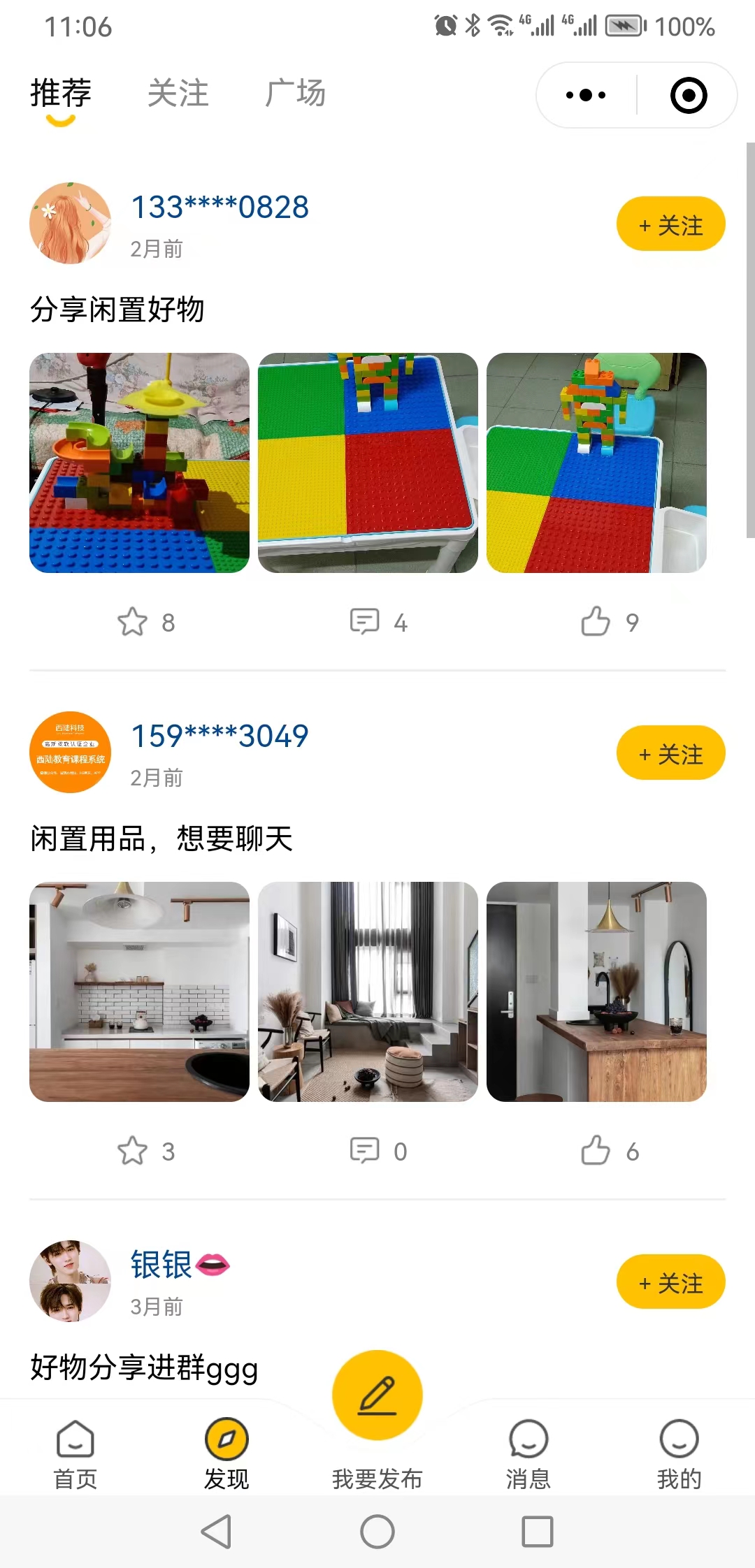Open 133****0828's profile avatar
The image size is (755, 1568).
click(x=70, y=224)
